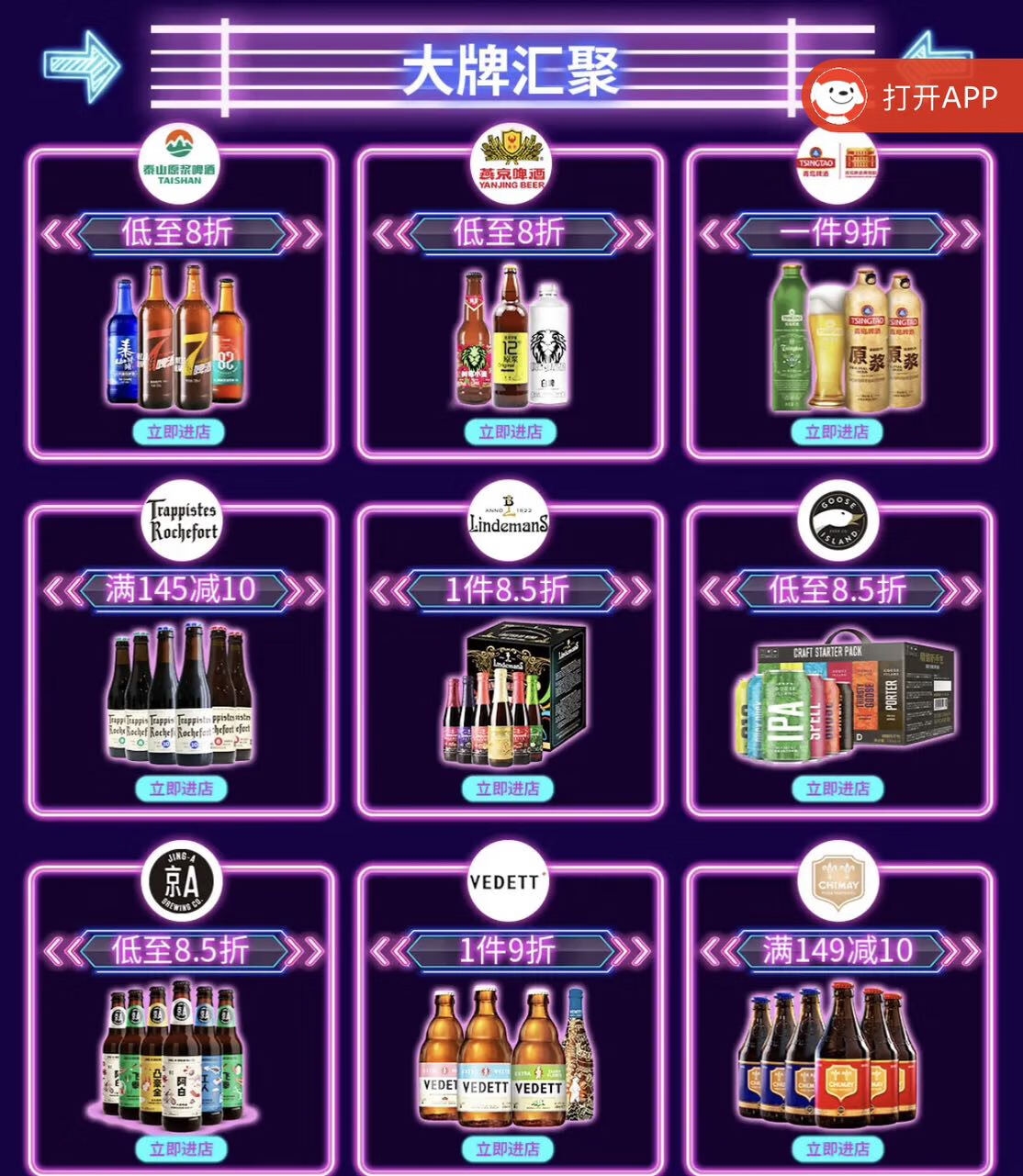Enter the Lindemans store via 立即进店
This screenshot has width=1023, height=1176.
point(508,789)
